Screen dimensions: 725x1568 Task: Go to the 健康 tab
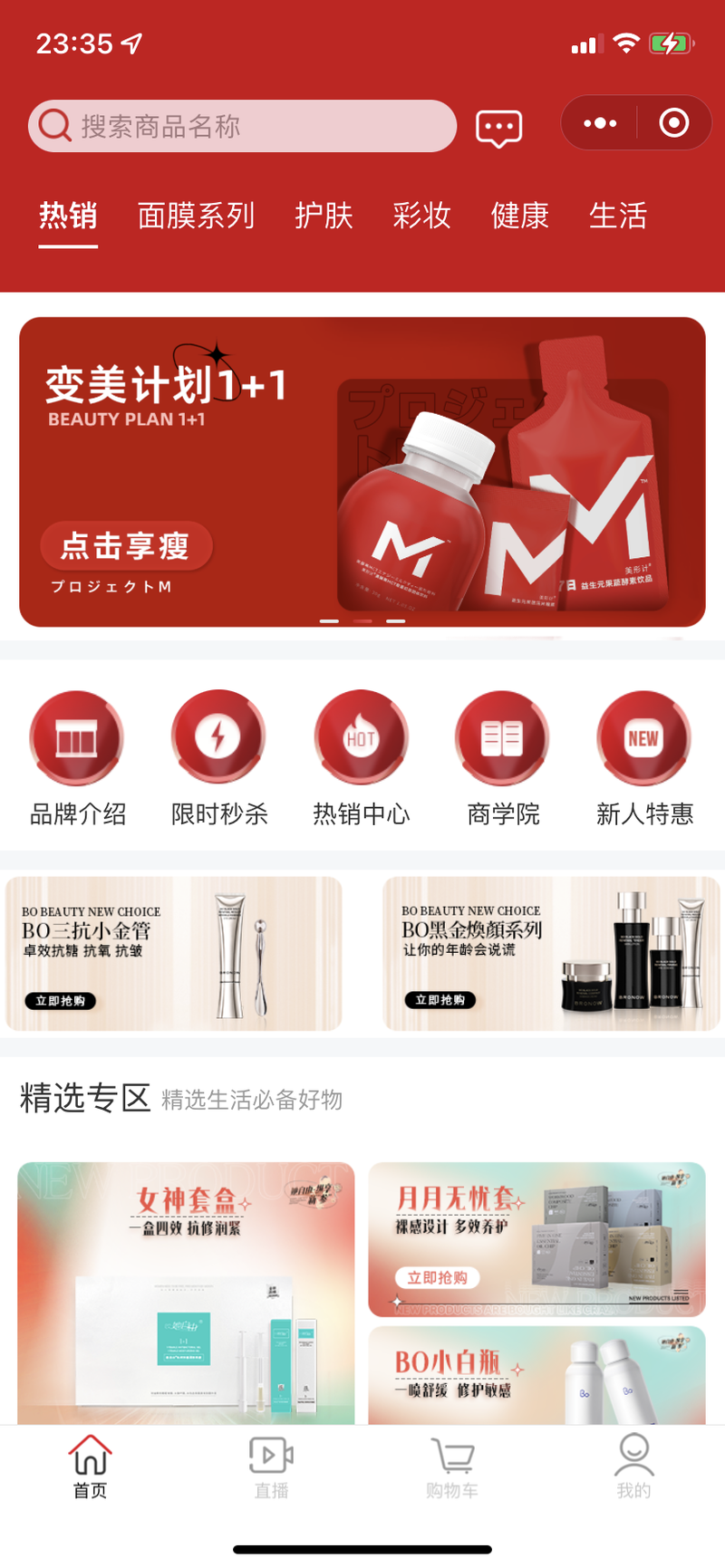point(520,216)
